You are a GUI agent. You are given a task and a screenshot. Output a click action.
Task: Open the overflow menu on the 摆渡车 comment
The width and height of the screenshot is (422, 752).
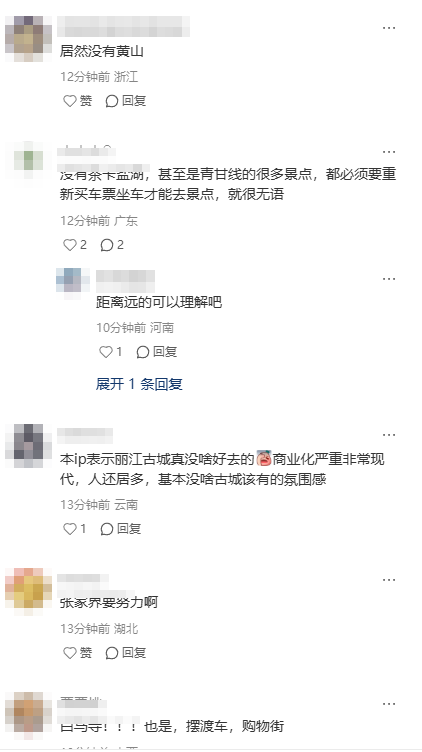point(389,704)
